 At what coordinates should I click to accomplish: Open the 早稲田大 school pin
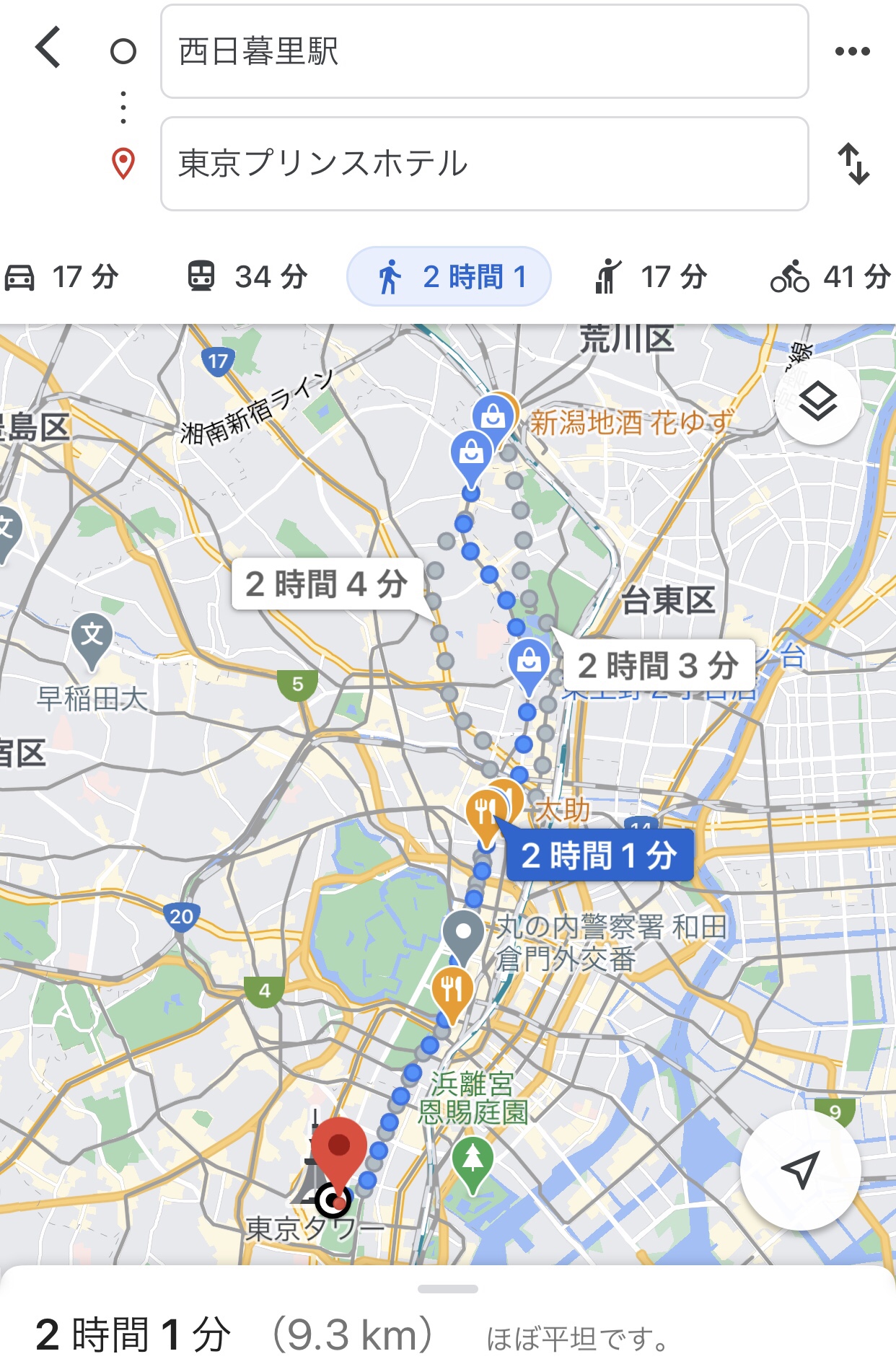(x=92, y=637)
